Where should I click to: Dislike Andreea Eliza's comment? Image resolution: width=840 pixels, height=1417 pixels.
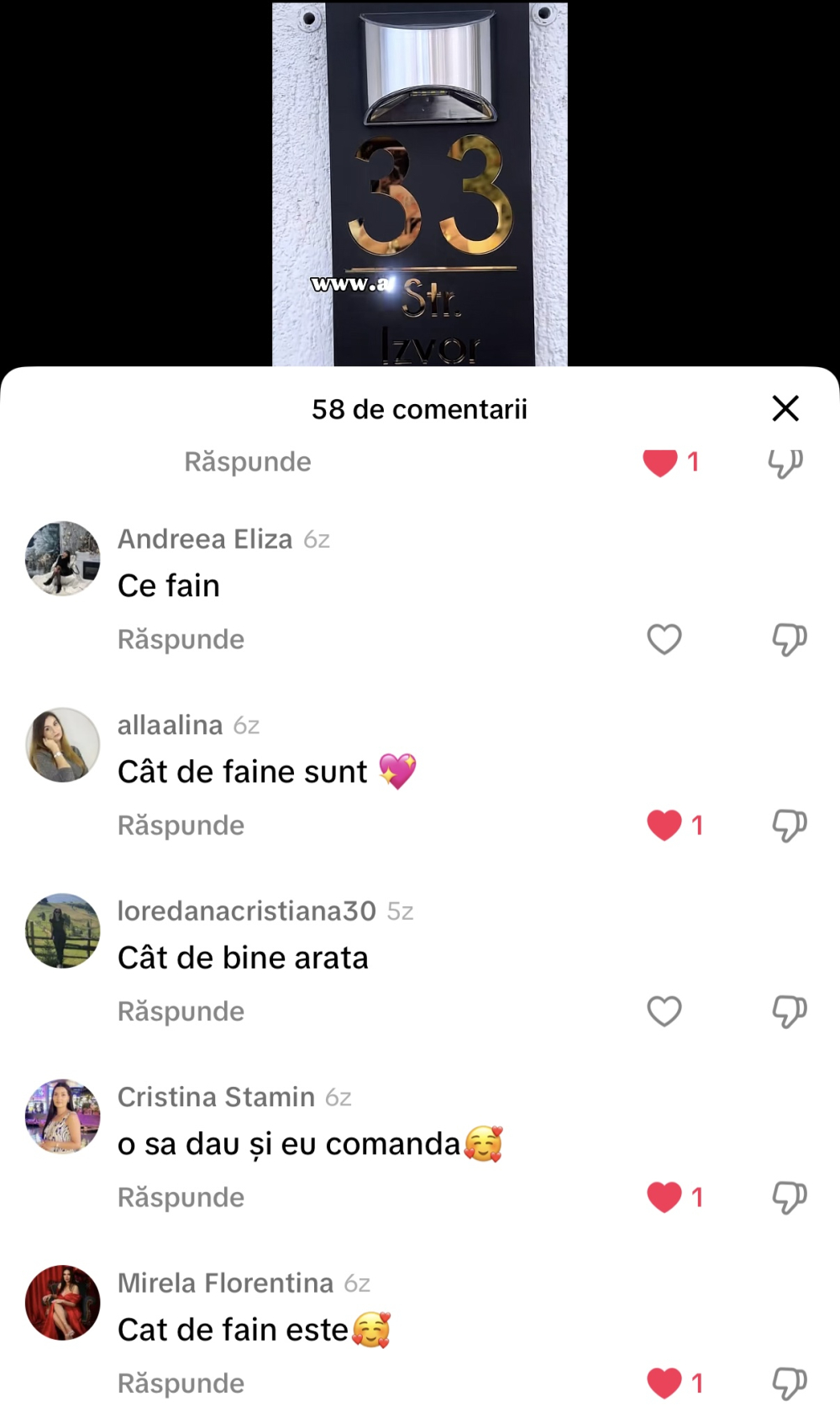pyautogui.click(x=789, y=640)
